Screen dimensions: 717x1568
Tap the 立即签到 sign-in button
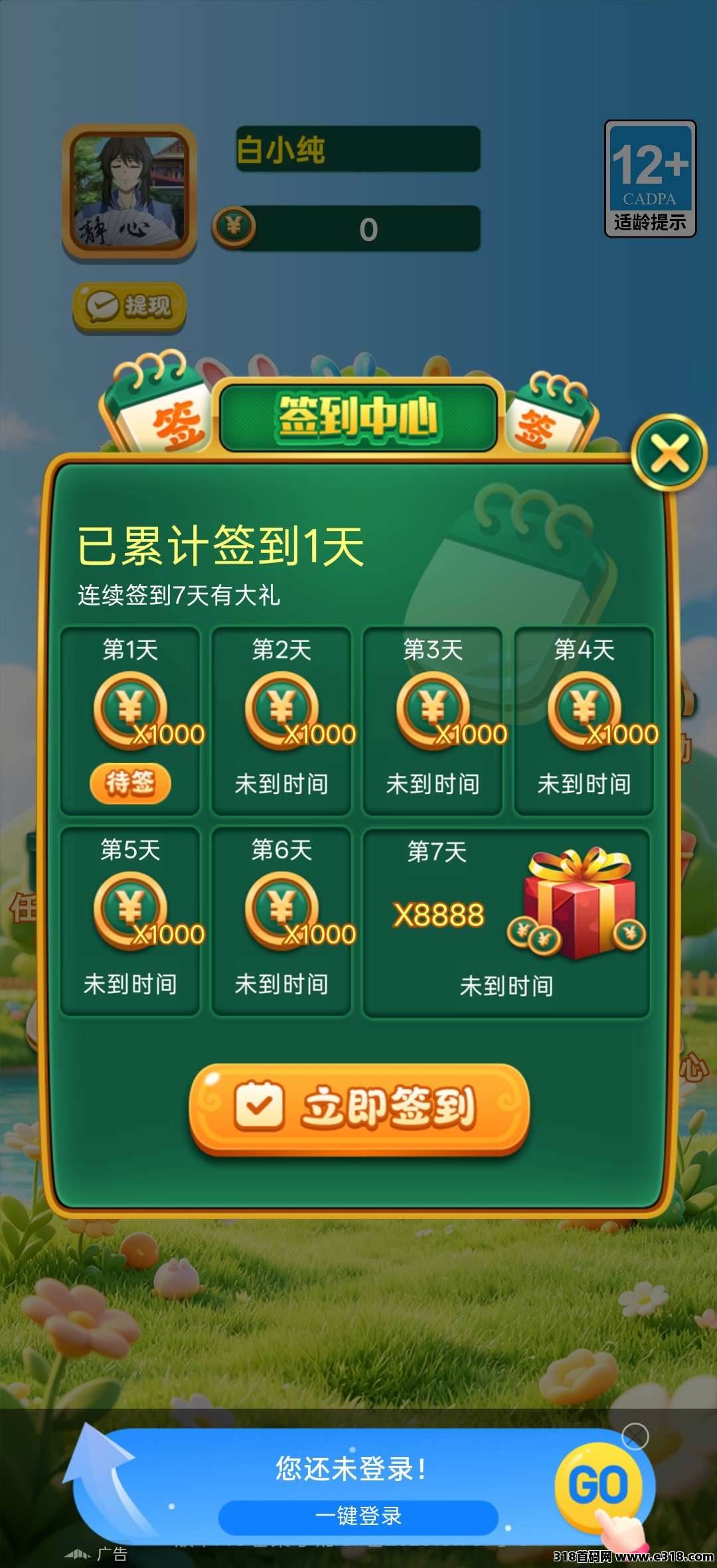click(x=359, y=1109)
